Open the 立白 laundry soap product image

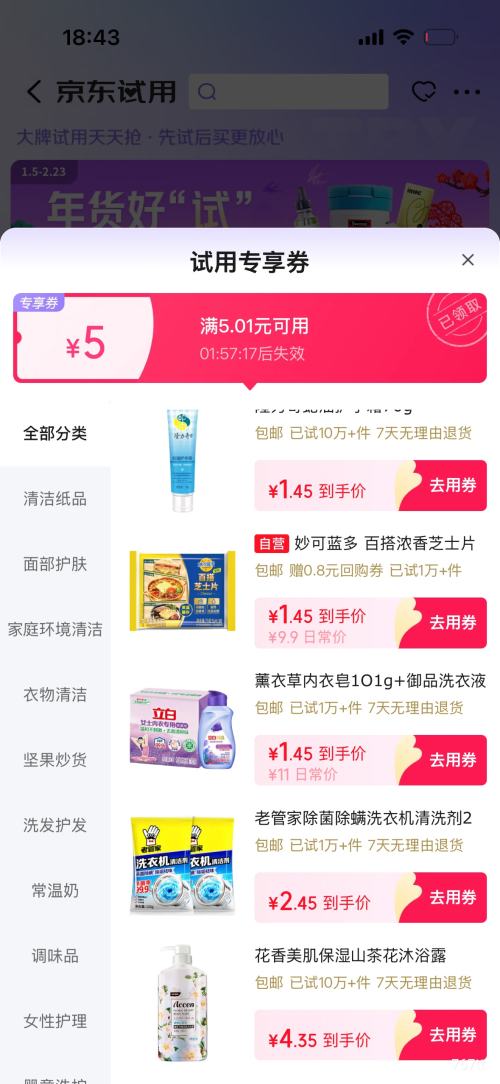(x=183, y=727)
